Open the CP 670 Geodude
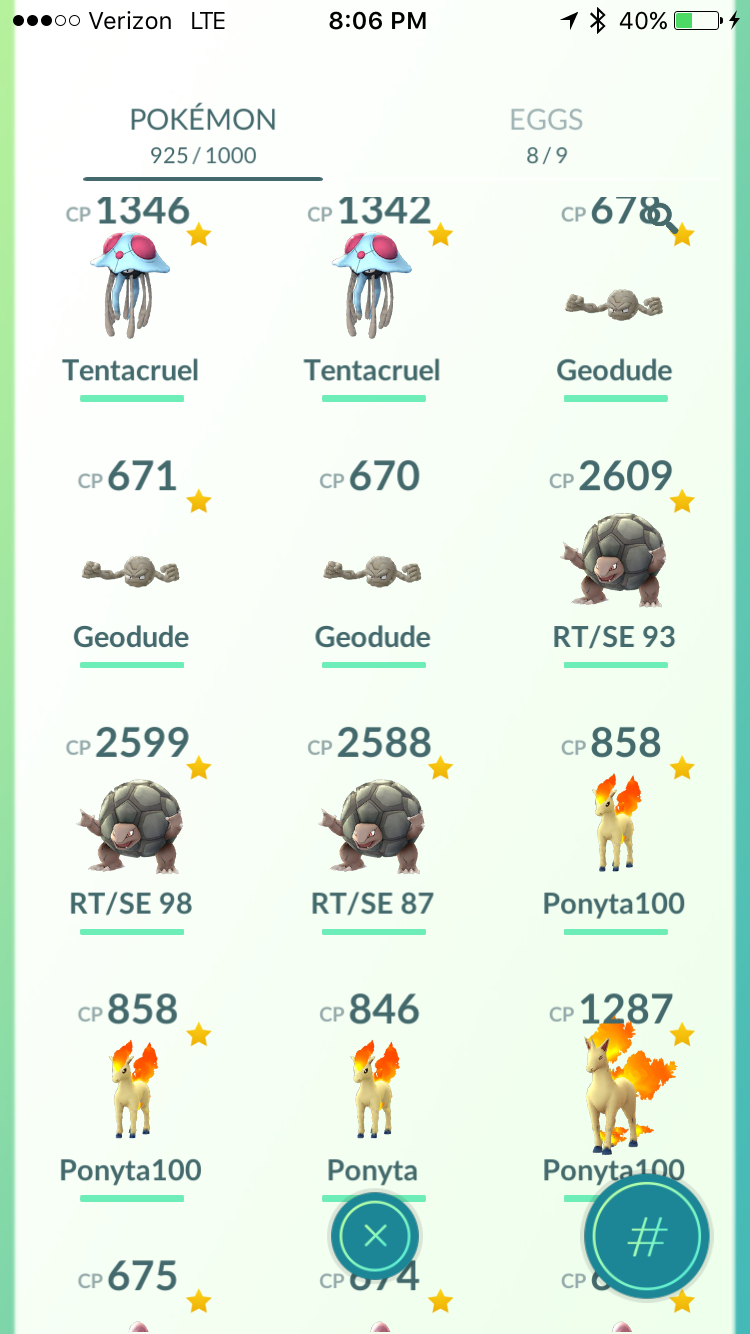Screen dimensions: 750x1334 point(373,563)
